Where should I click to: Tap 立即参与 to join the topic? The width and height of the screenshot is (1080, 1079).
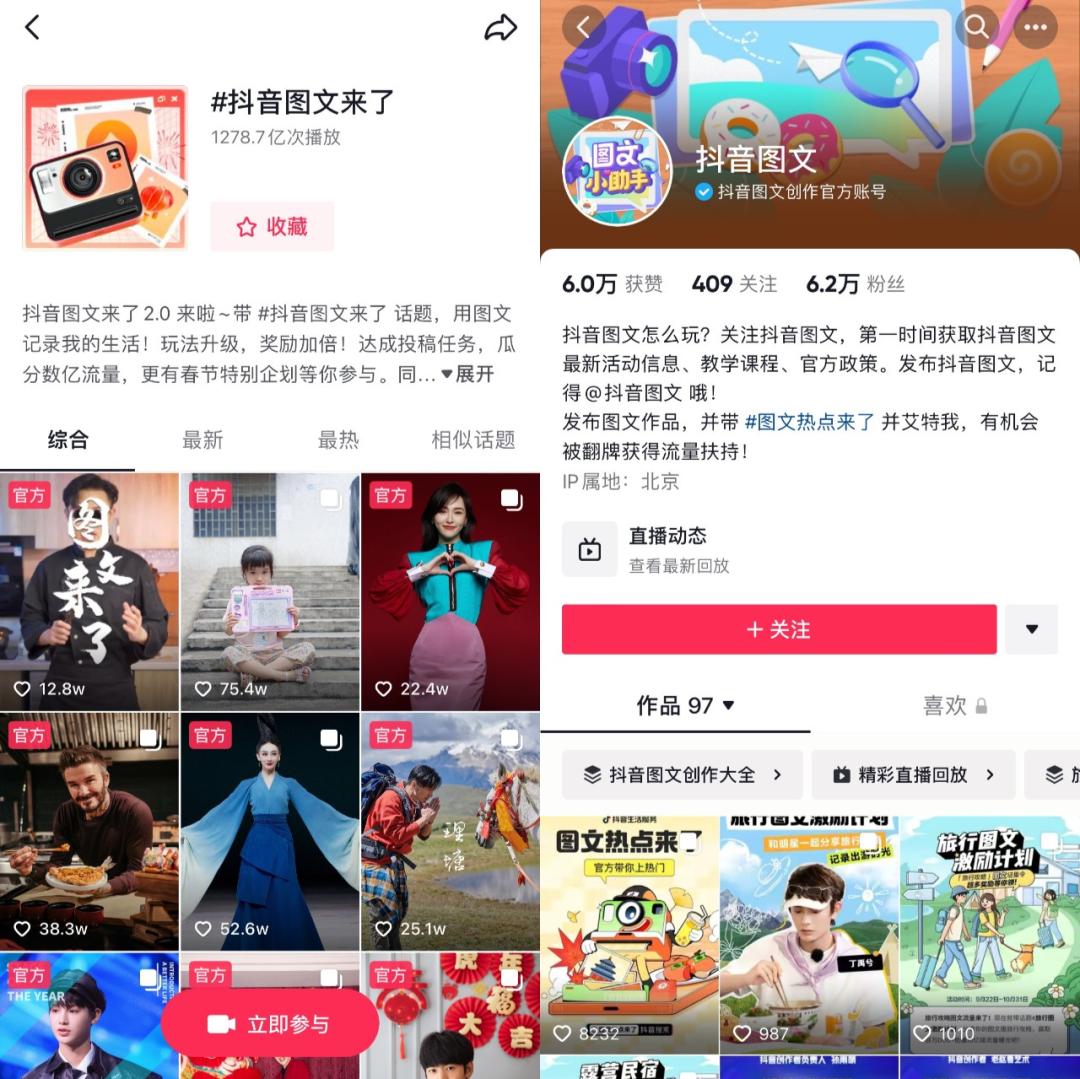click(270, 1024)
